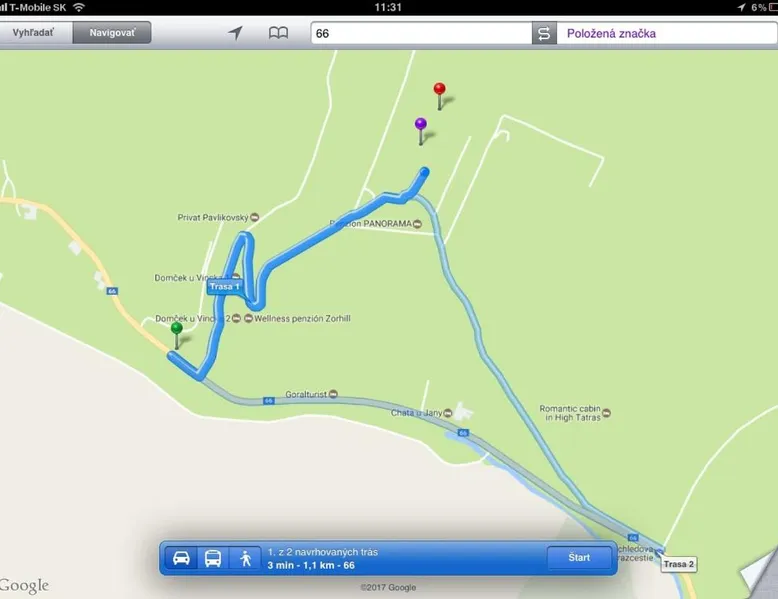
Task: Tap the green start pin
Action: point(176,329)
